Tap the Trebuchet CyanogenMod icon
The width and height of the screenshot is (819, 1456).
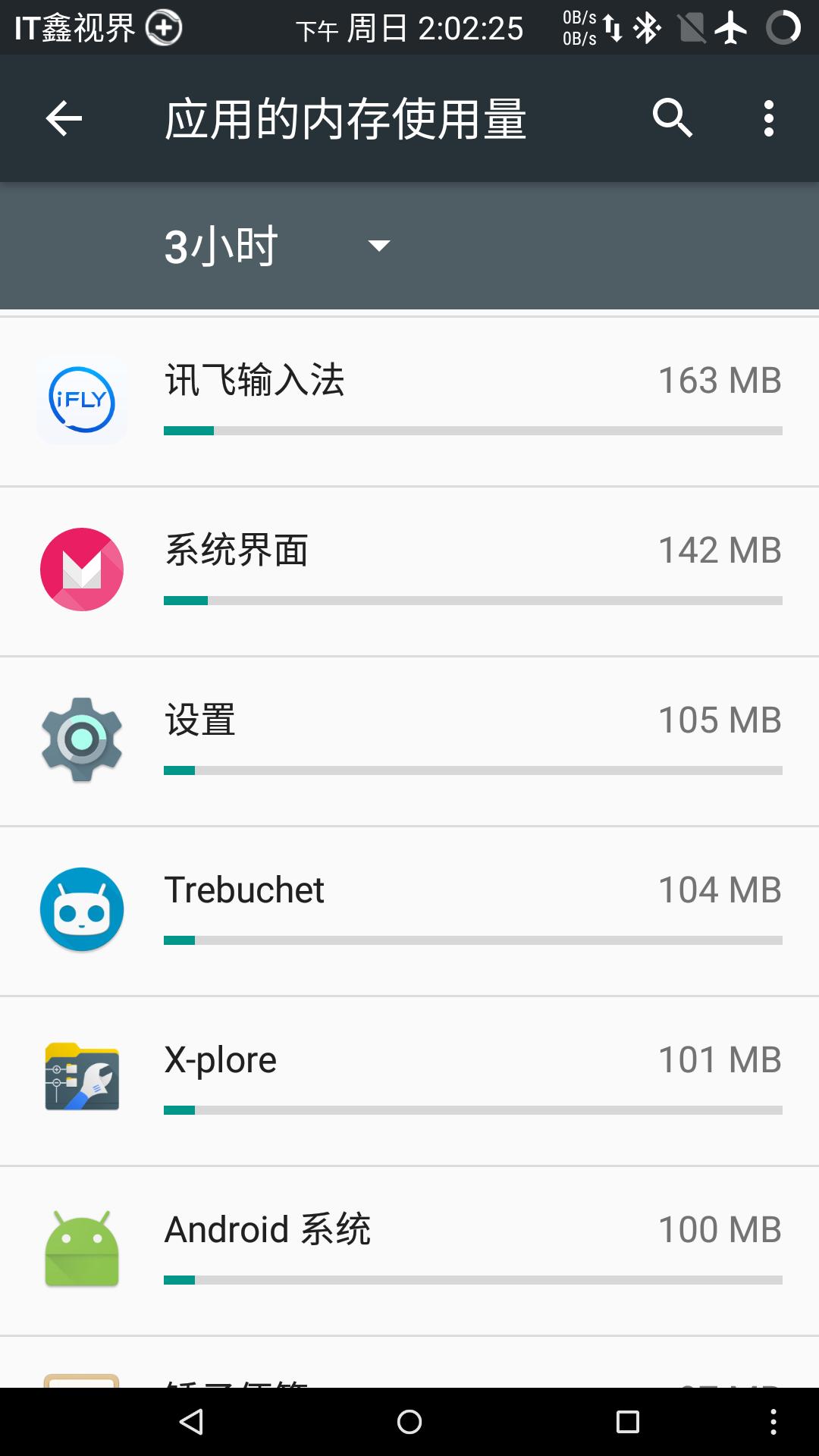tap(81, 909)
